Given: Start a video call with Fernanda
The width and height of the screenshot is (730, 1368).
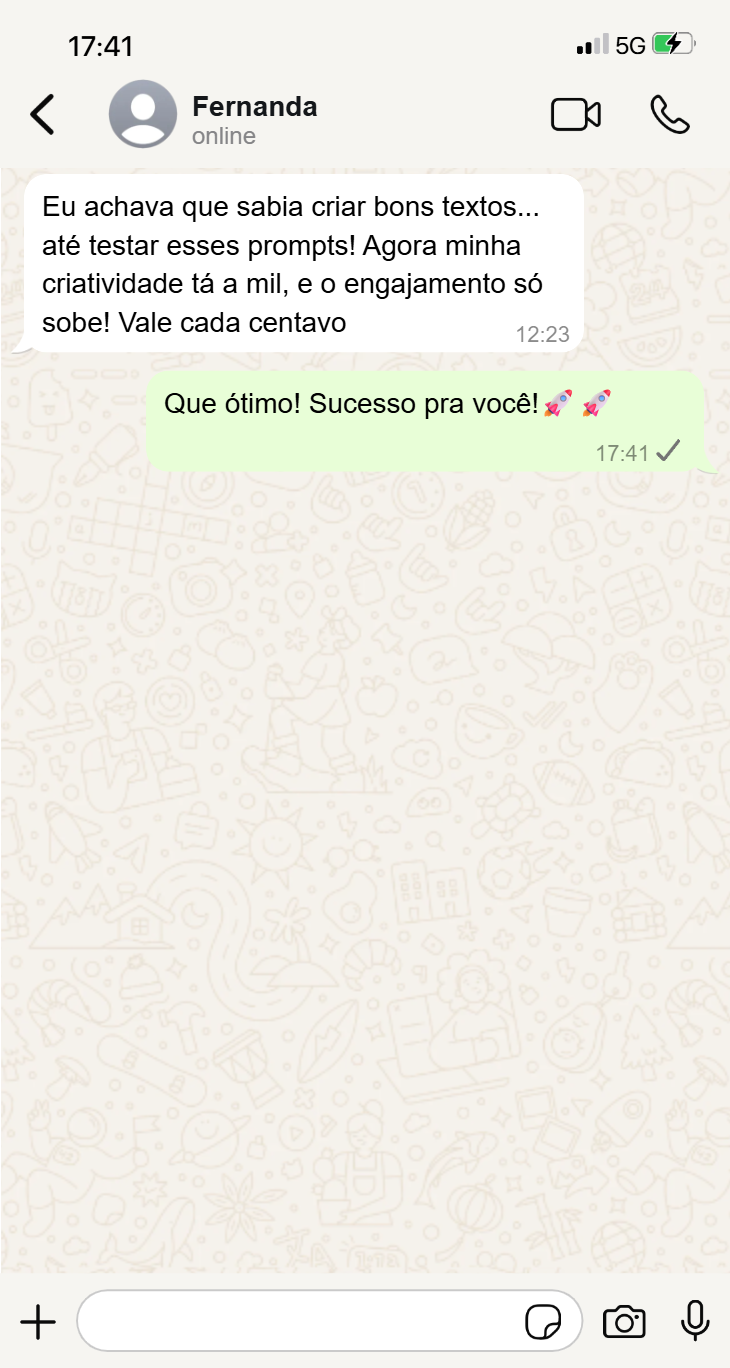Looking at the screenshot, I should (576, 115).
